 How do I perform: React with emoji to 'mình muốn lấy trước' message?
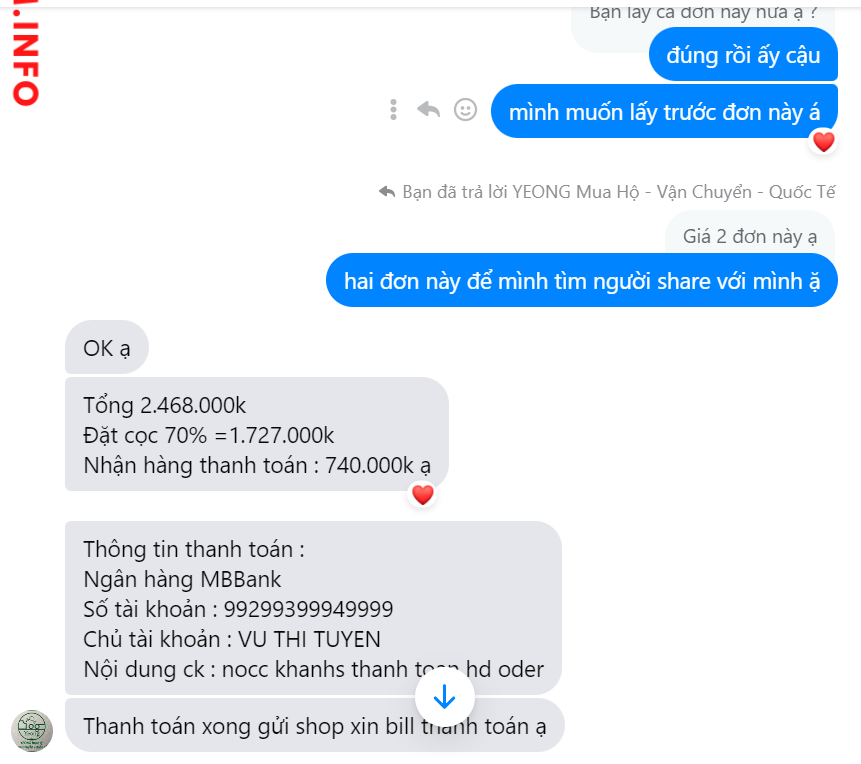tap(465, 110)
